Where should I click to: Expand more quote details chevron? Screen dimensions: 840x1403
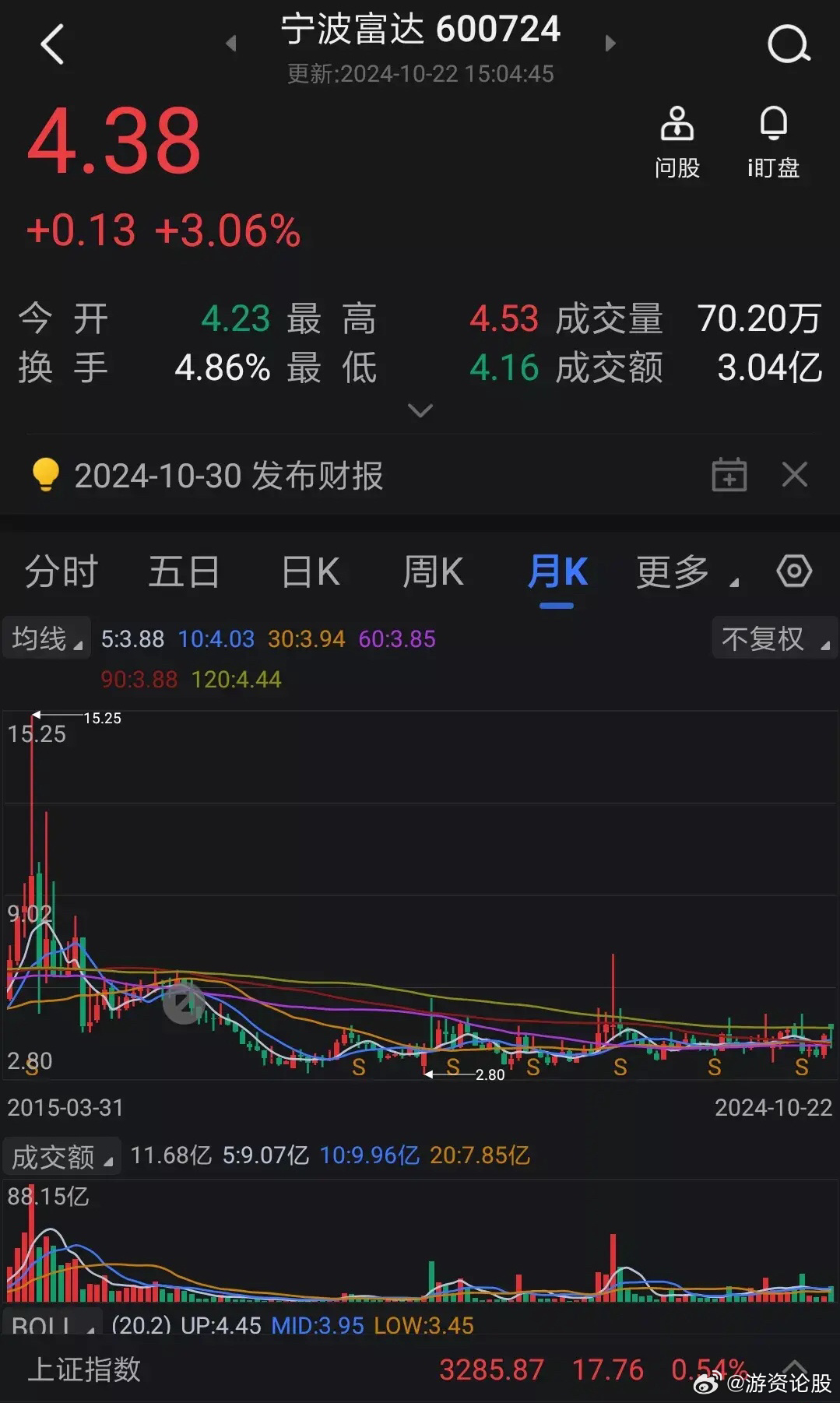pyautogui.click(x=420, y=410)
